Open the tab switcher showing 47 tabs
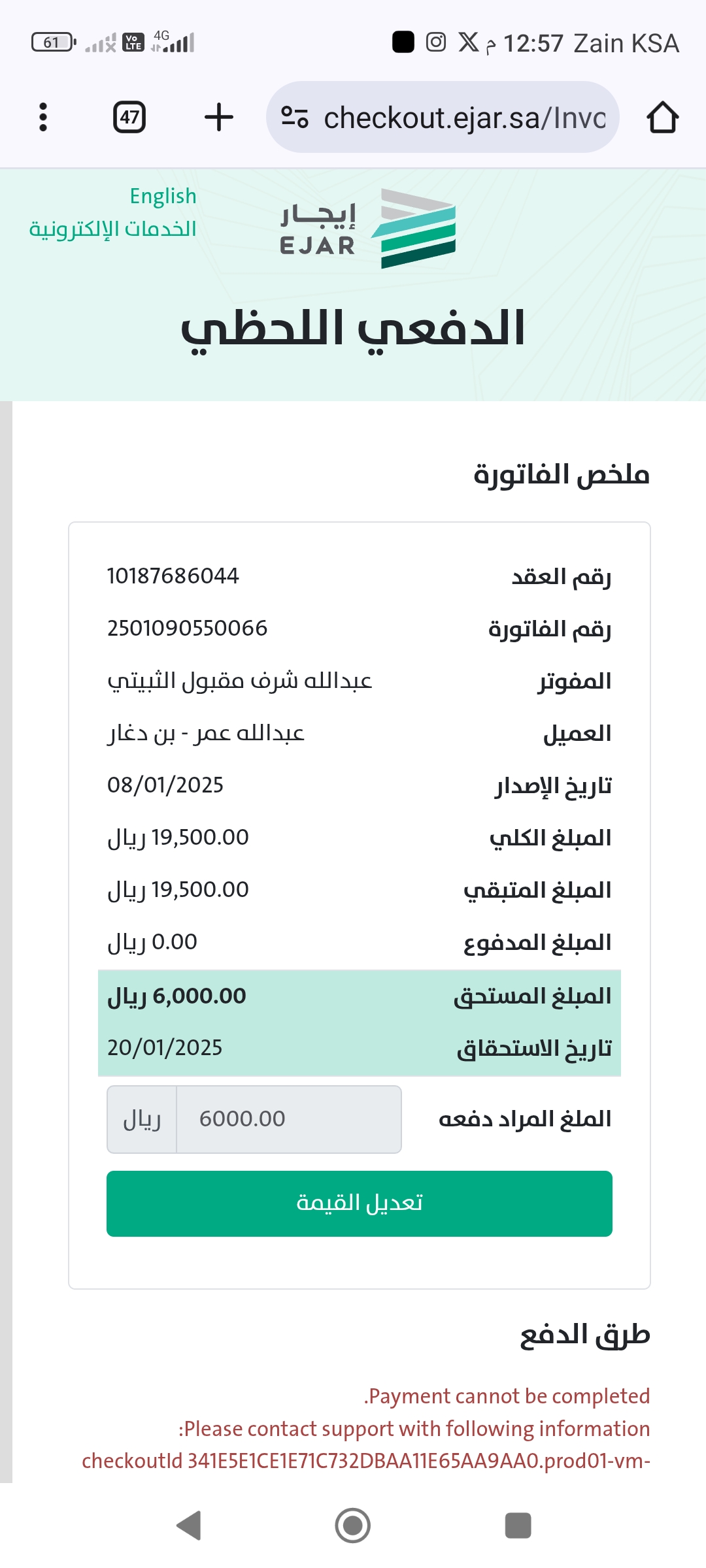 pos(129,118)
